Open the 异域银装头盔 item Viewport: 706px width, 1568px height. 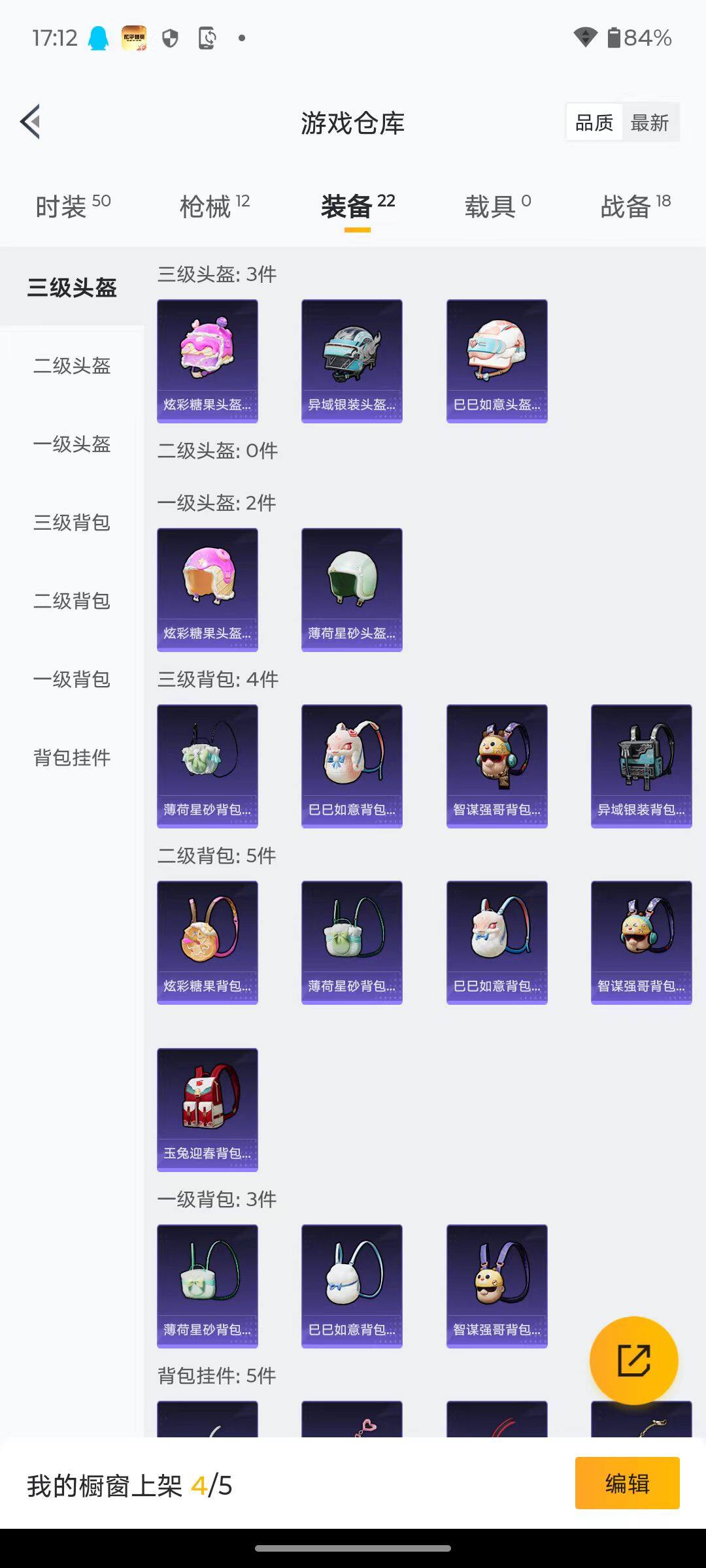pos(352,361)
